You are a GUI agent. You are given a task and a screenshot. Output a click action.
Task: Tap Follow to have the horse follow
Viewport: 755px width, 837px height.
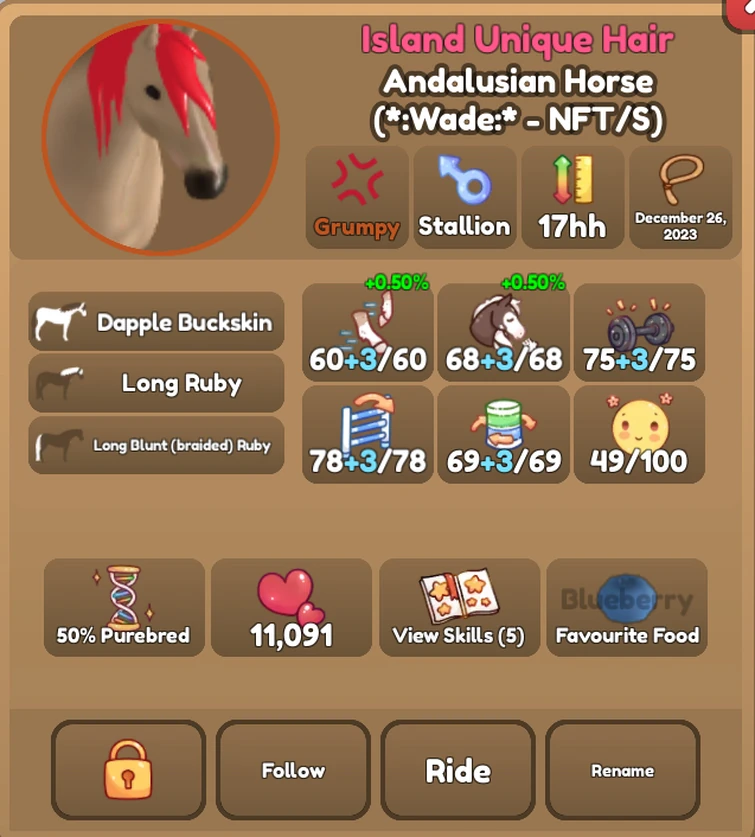293,770
